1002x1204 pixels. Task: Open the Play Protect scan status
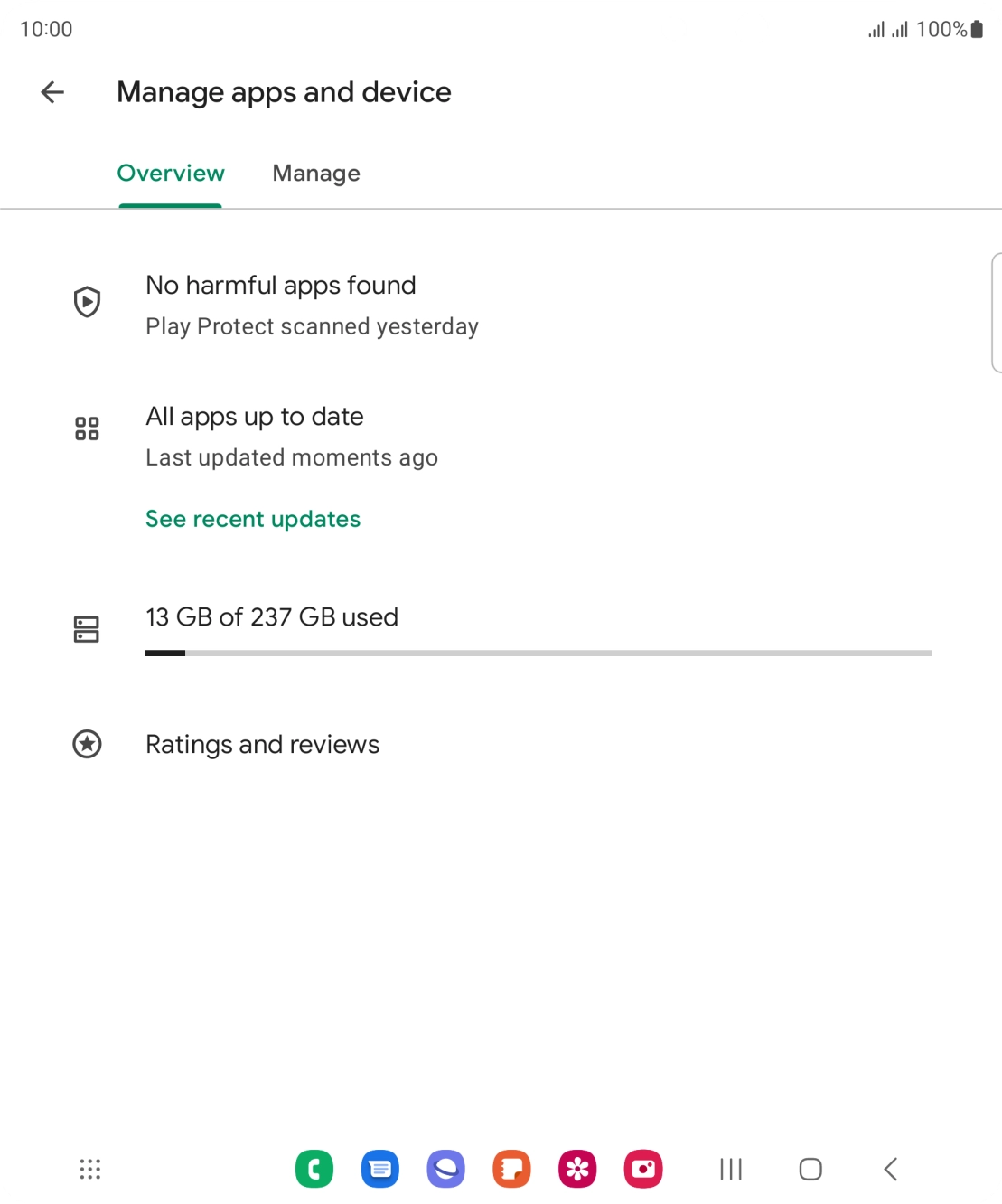[312, 305]
